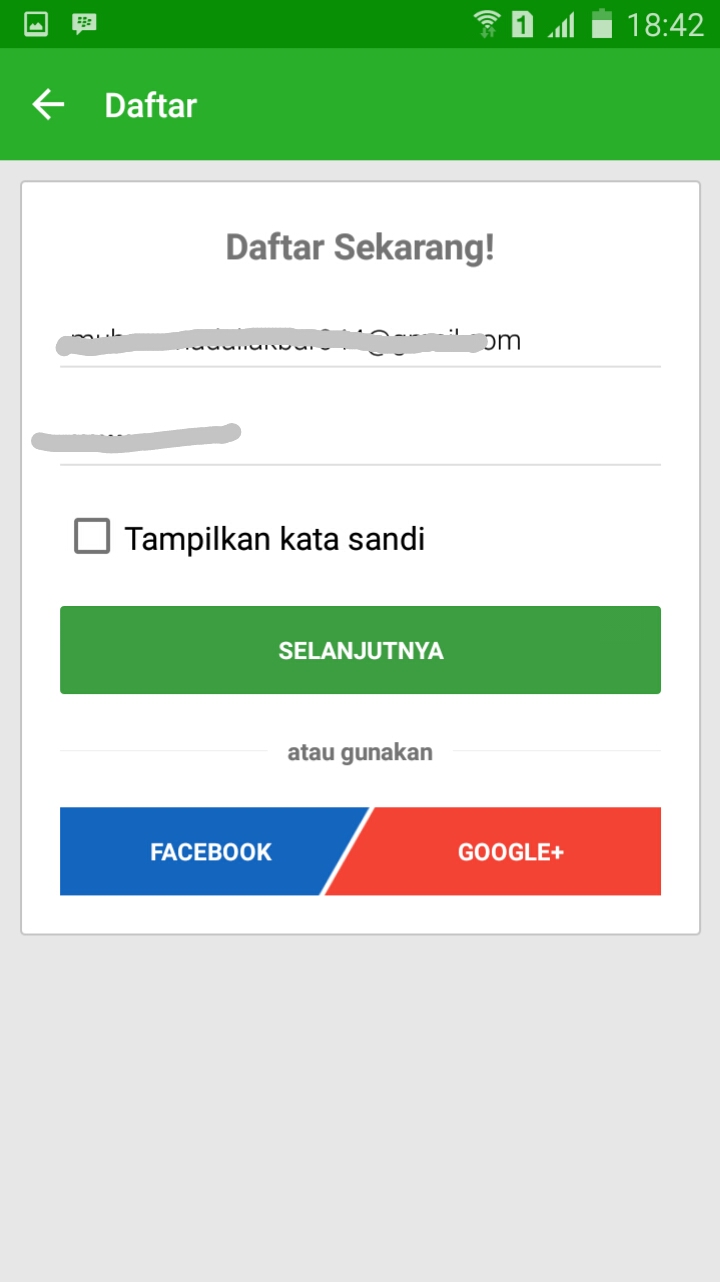Register using Google+
The height and width of the screenshot is (1282, 720).
[510, 852]
